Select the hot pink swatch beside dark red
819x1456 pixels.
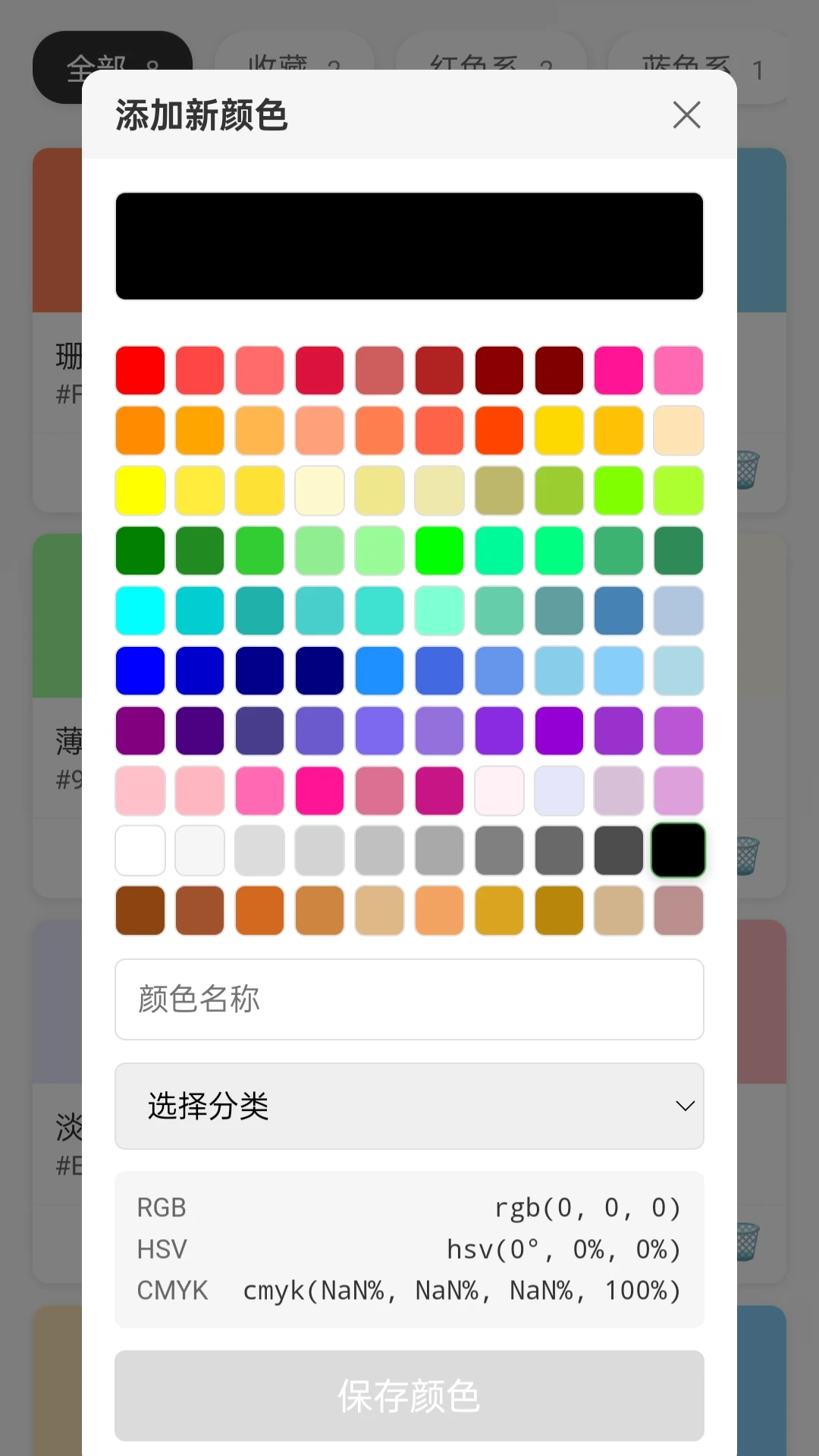(x=619, y=371)
